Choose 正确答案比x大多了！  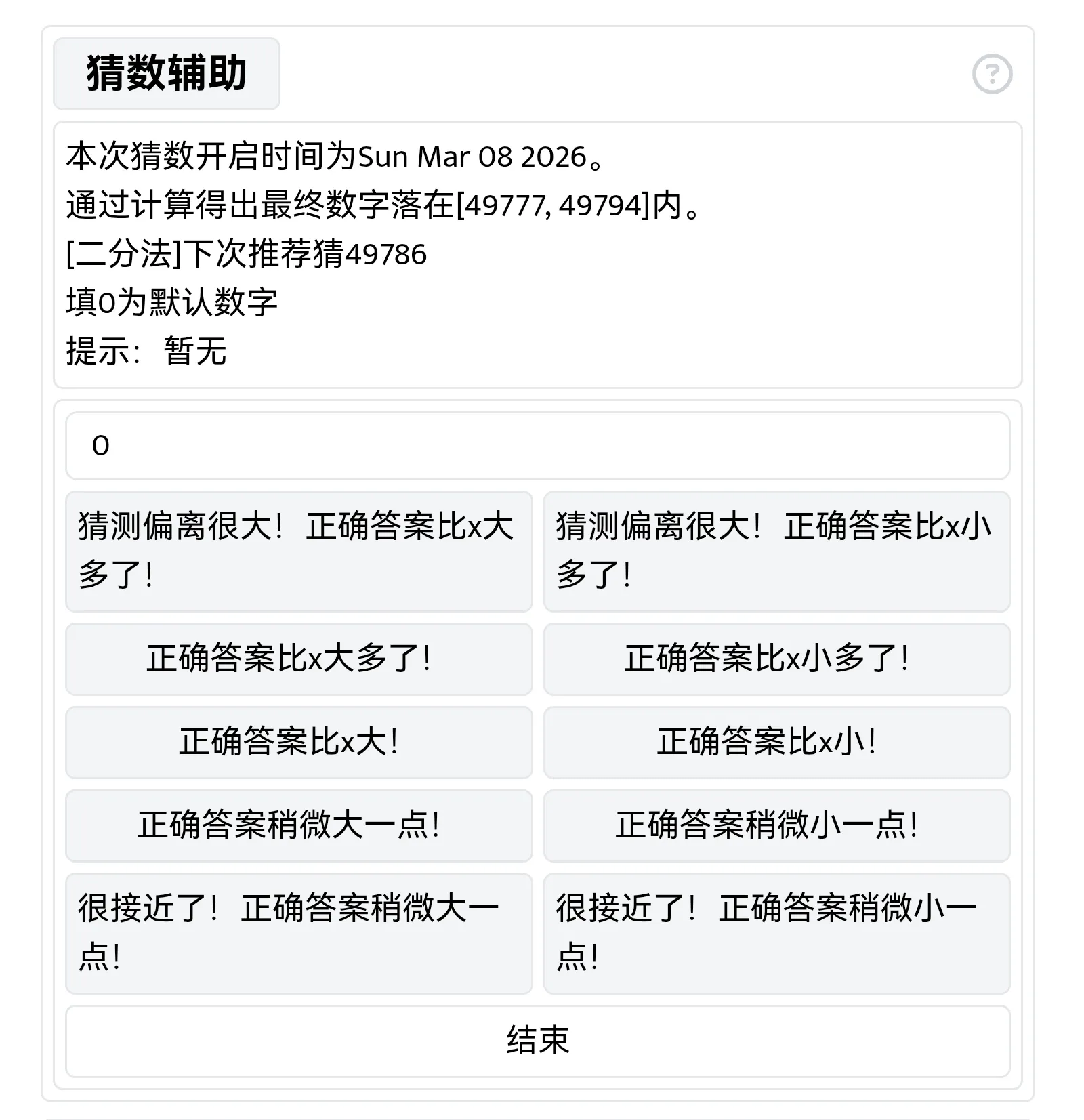[x=299, y=659]
